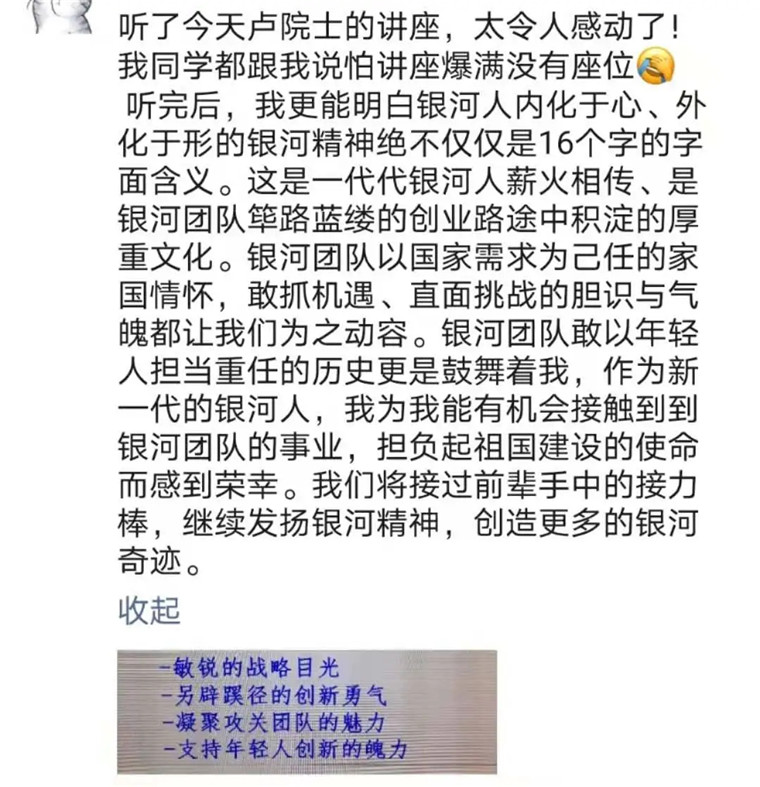Collapse the post text with 收起

(x=150, y=610)
